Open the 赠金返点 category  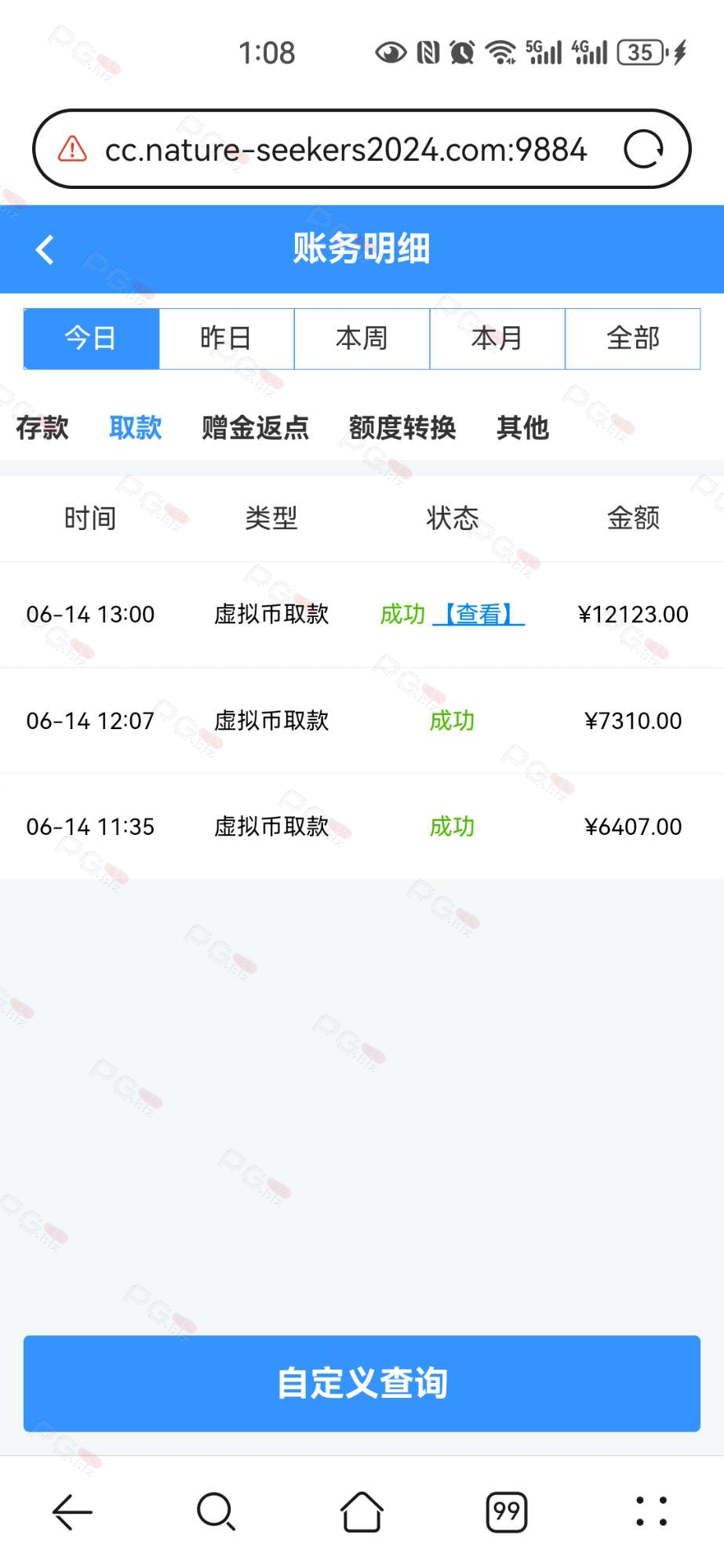255,428
